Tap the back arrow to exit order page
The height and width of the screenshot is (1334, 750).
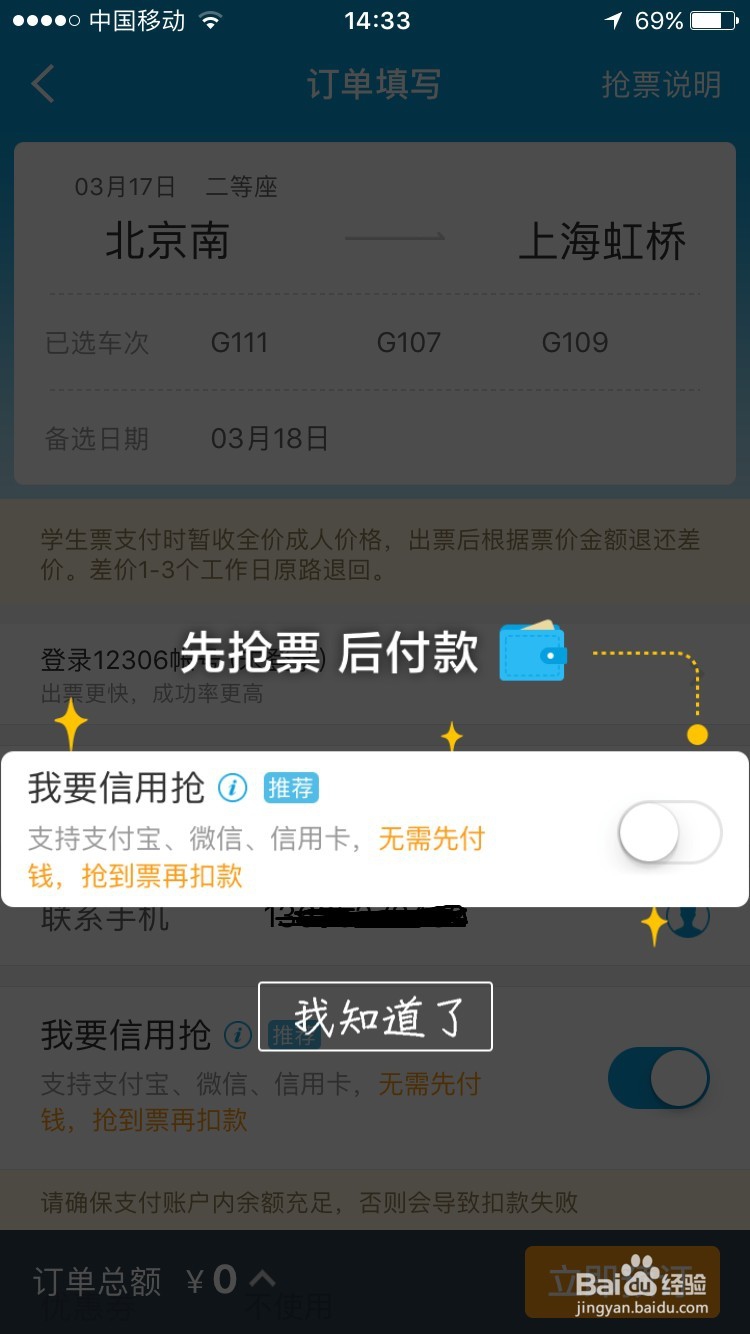(42, 85)
